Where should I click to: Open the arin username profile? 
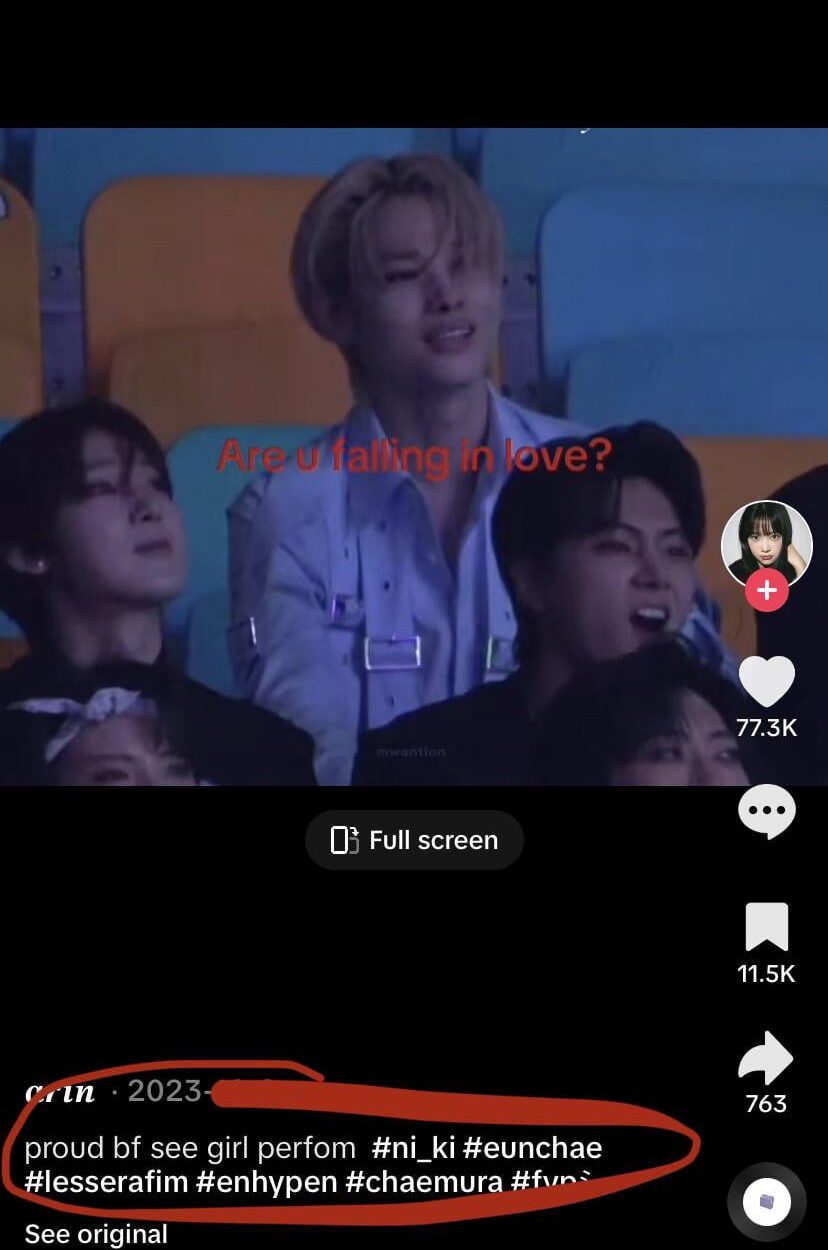tap(59, 1091)
